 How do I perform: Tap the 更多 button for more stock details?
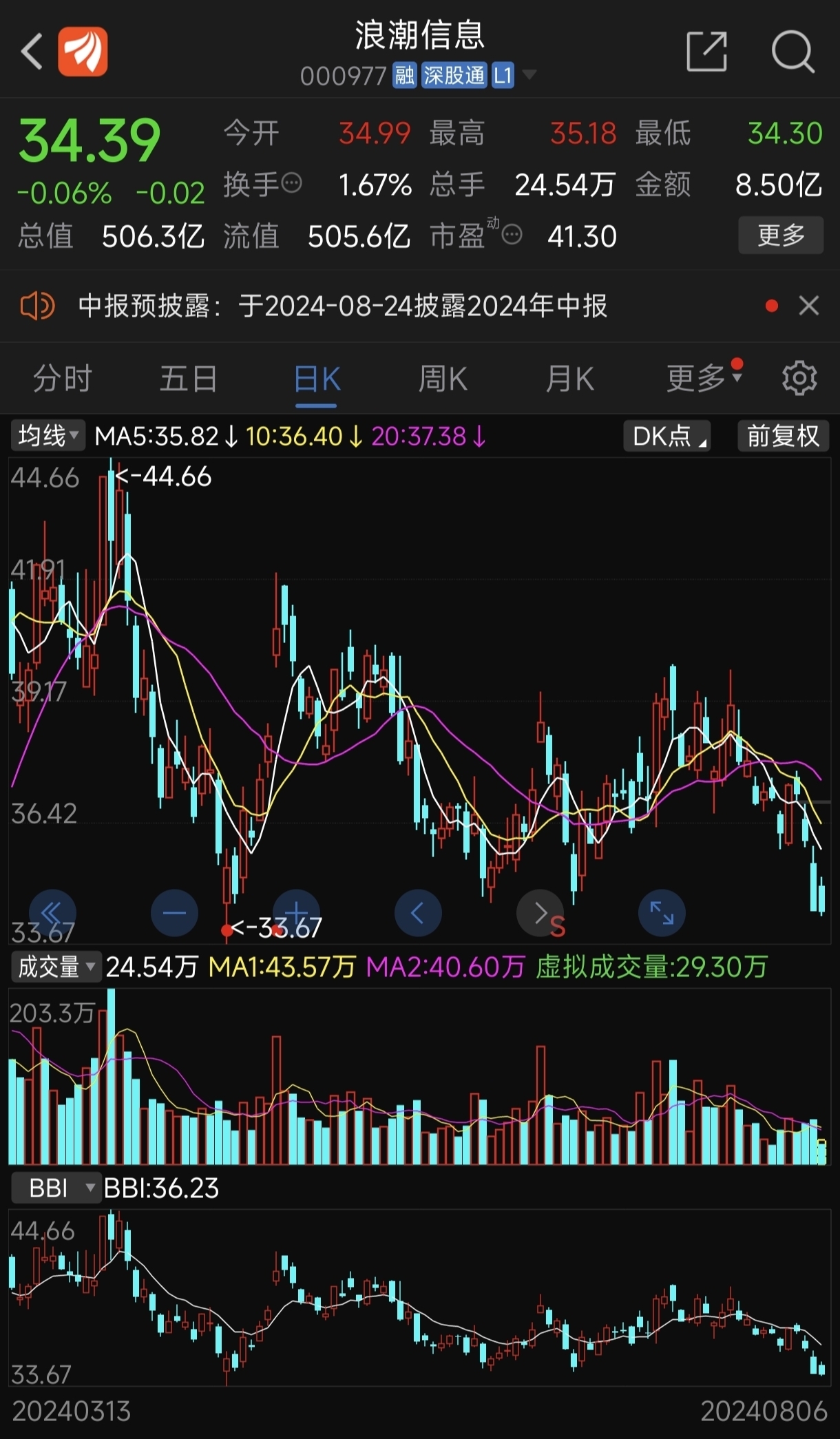[x=780, y=235]
